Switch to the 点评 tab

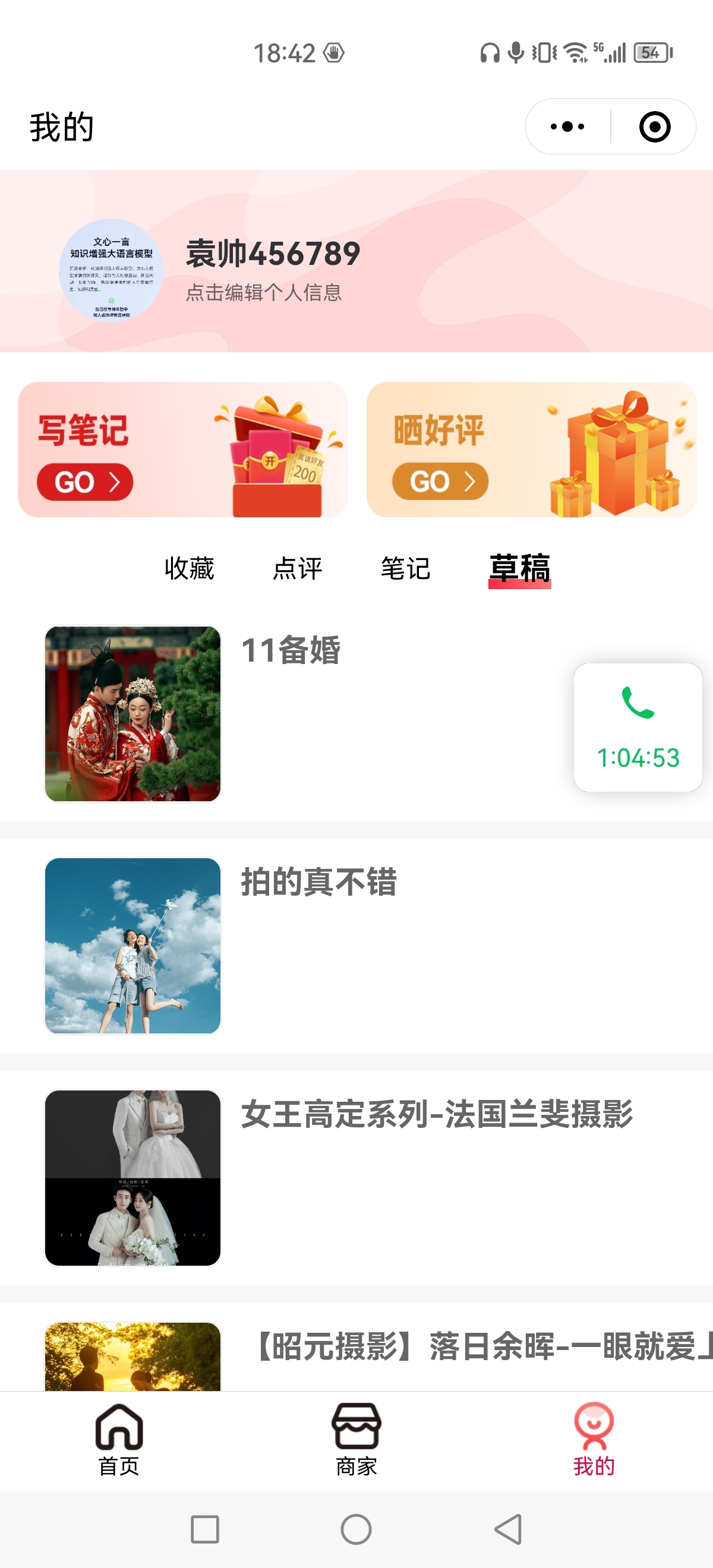[297, 568]
